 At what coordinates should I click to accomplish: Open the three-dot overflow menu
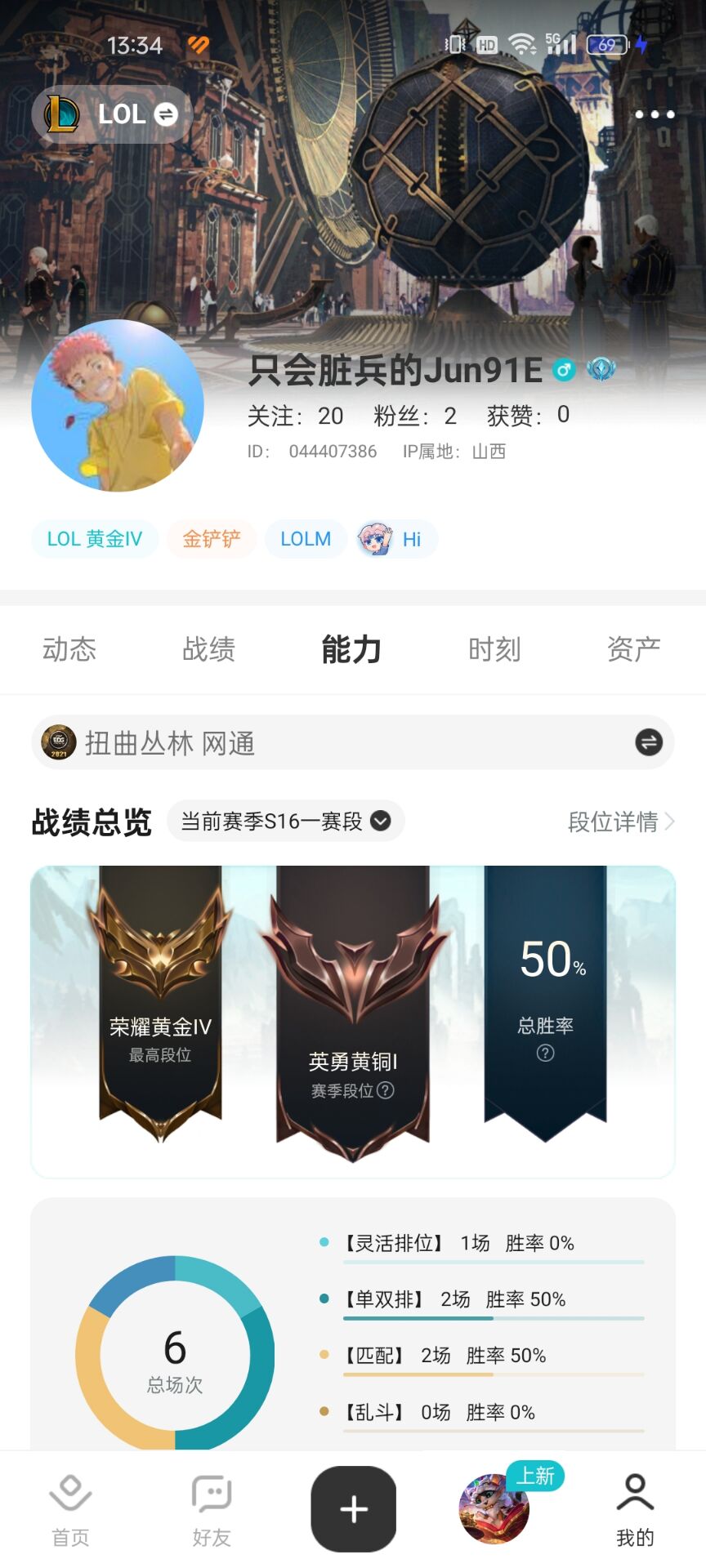655,114
